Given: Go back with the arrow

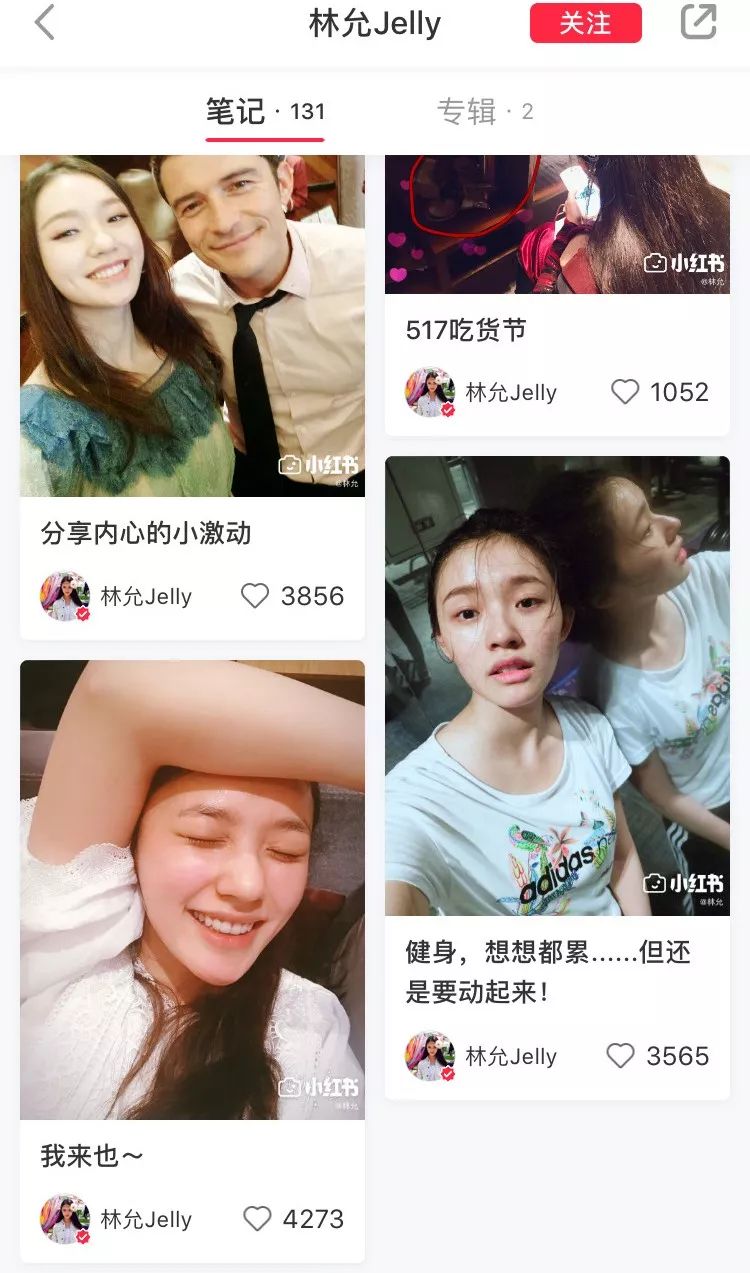Looking at the screenshot, I should coord(44,22).
